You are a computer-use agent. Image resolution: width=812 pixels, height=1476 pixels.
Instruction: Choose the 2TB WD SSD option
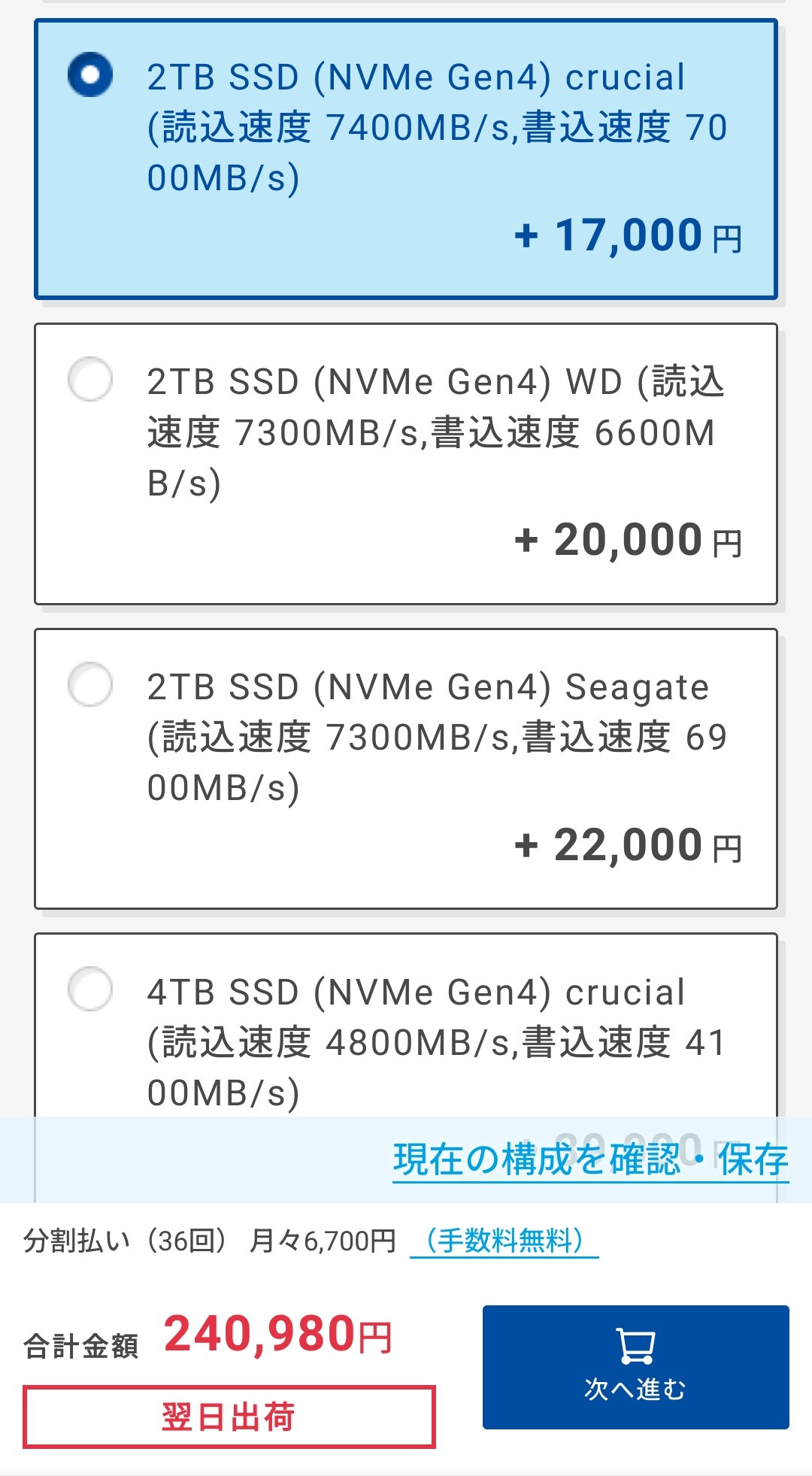point(406,464)
